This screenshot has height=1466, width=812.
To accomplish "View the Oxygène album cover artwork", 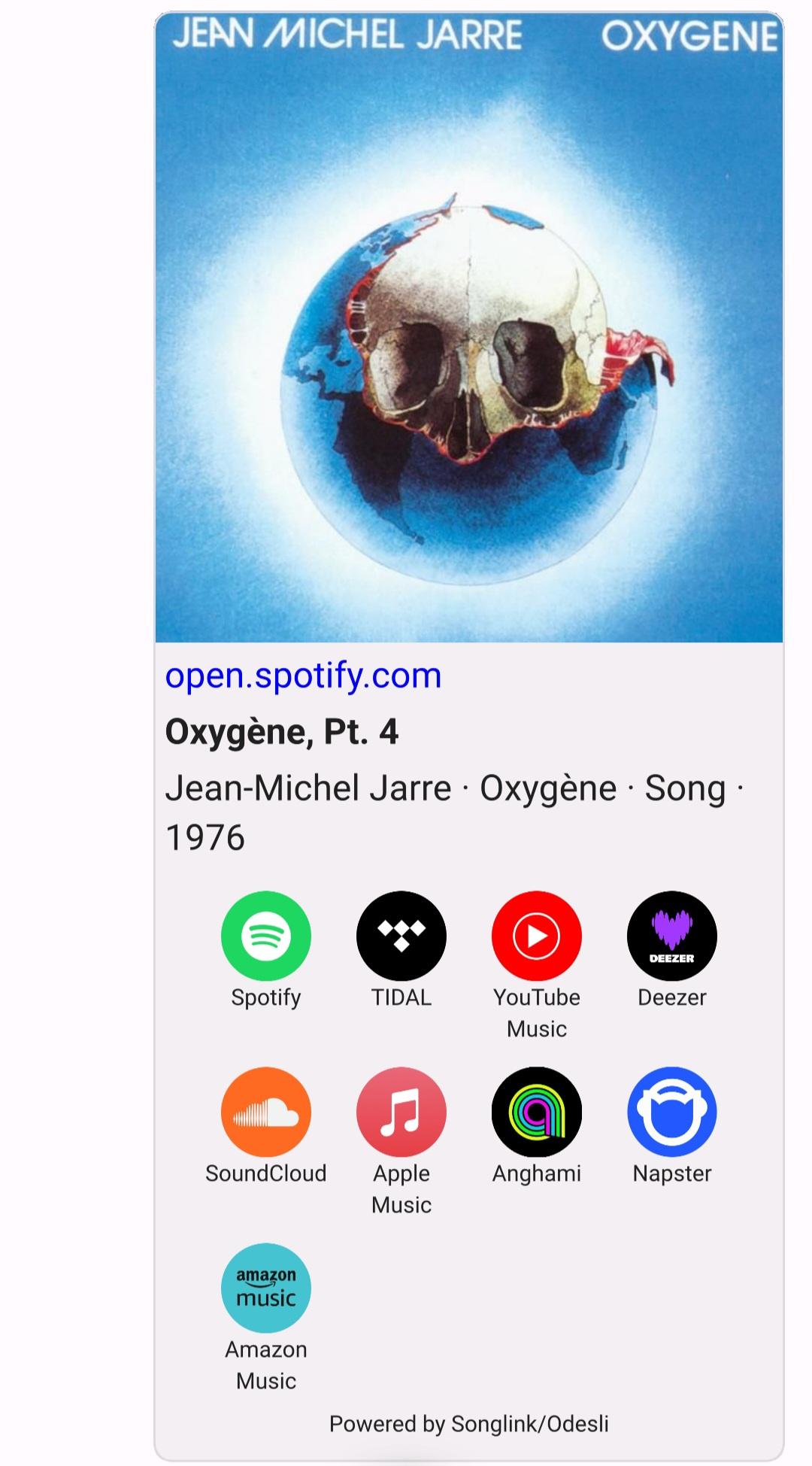I will [x=469, y=328].
